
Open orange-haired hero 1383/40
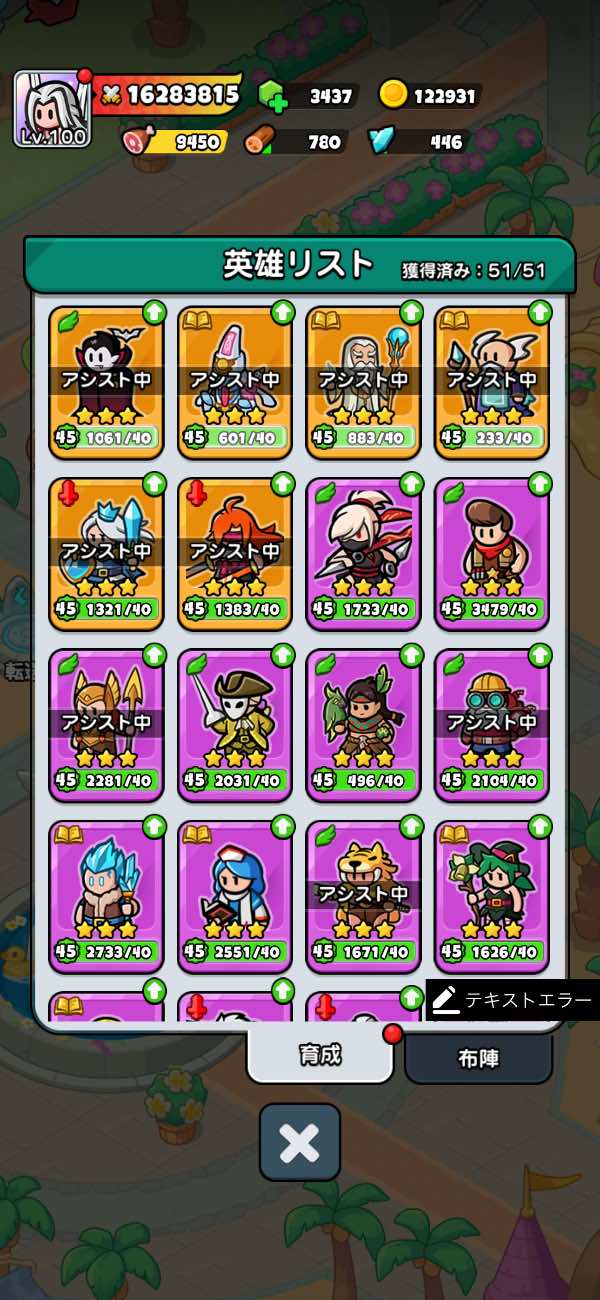pyautogui.click(x=235, y=553)
